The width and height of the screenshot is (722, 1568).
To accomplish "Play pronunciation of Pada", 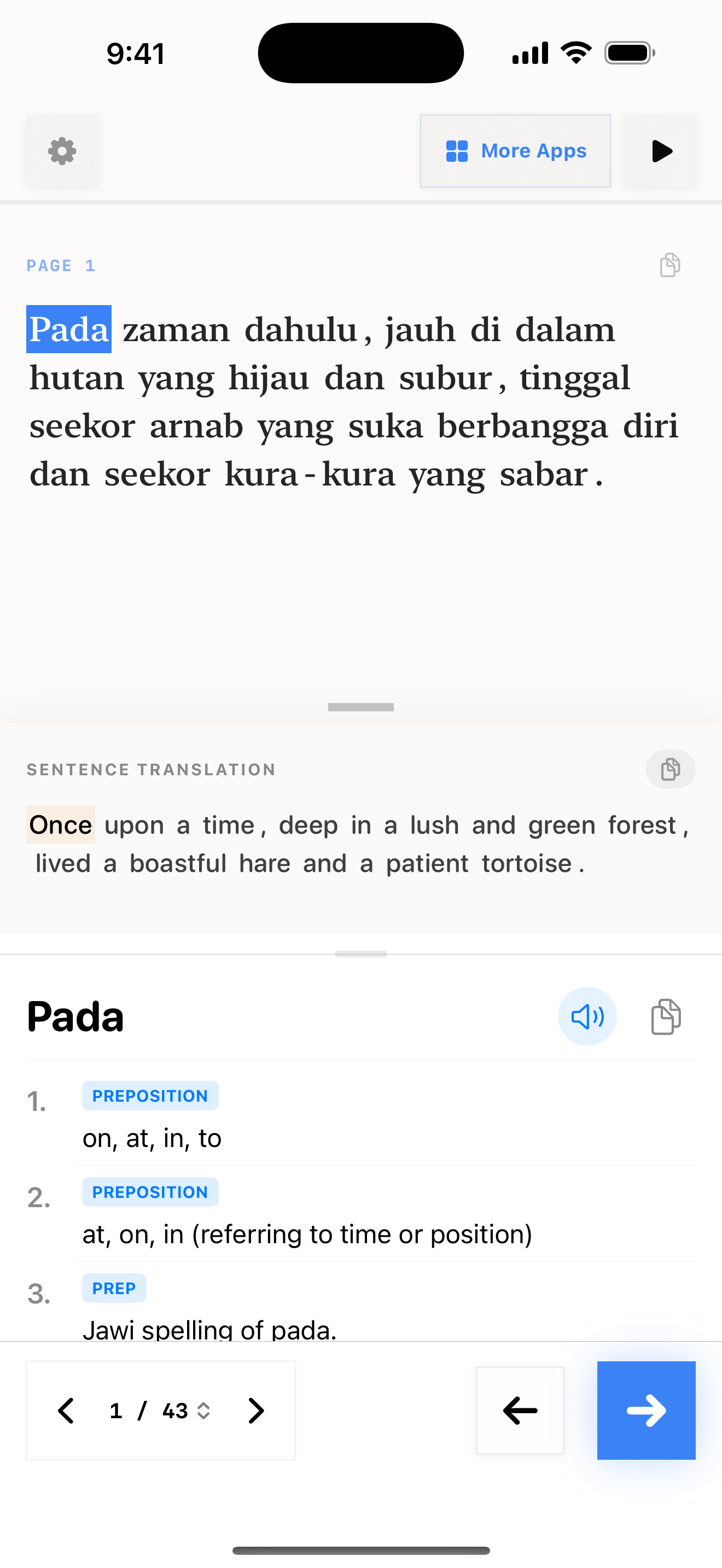I will coord(587,1016).
